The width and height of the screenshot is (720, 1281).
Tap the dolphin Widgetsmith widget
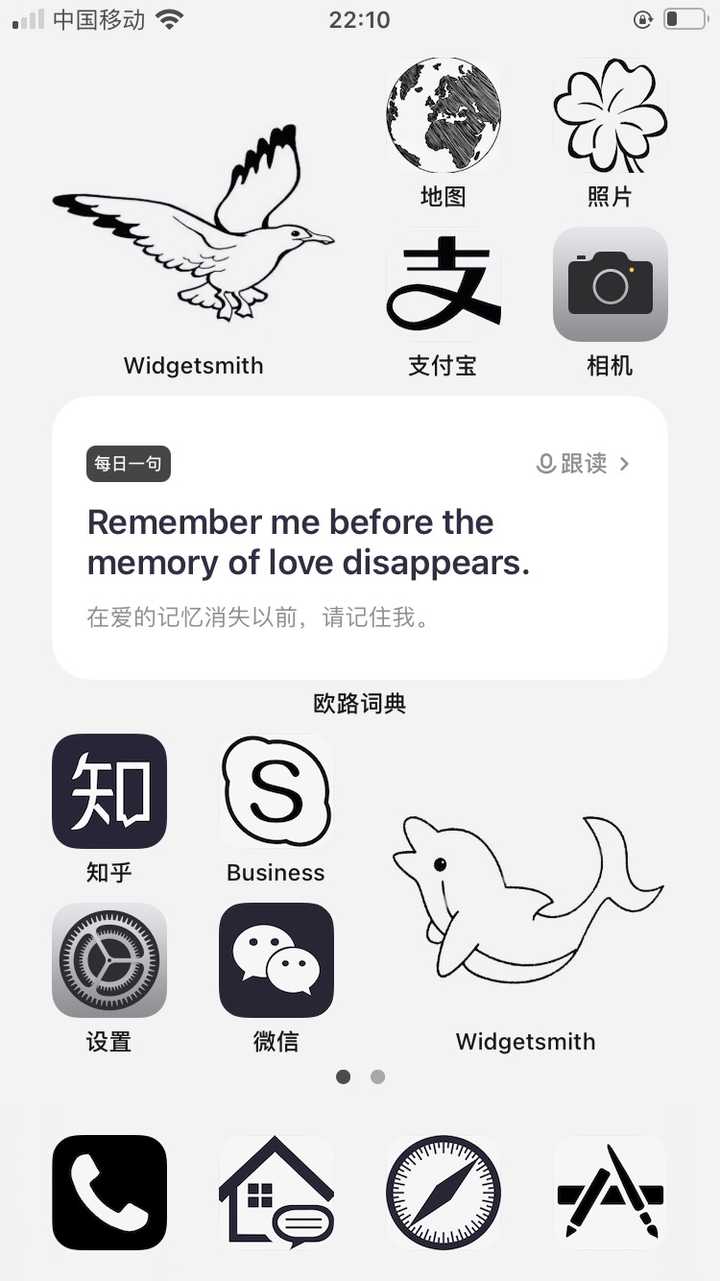pos(526,895)
